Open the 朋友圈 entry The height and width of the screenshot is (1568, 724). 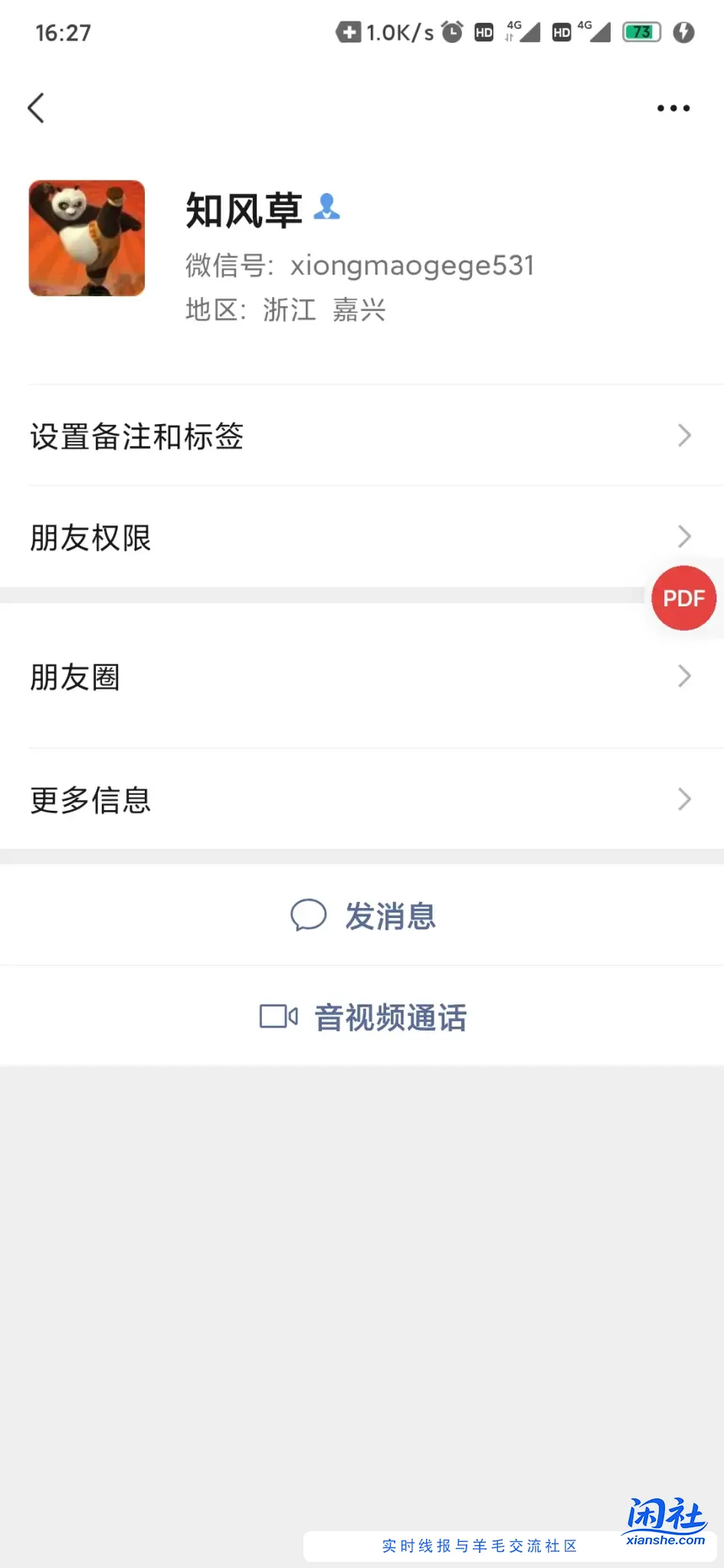pos(362,676)
